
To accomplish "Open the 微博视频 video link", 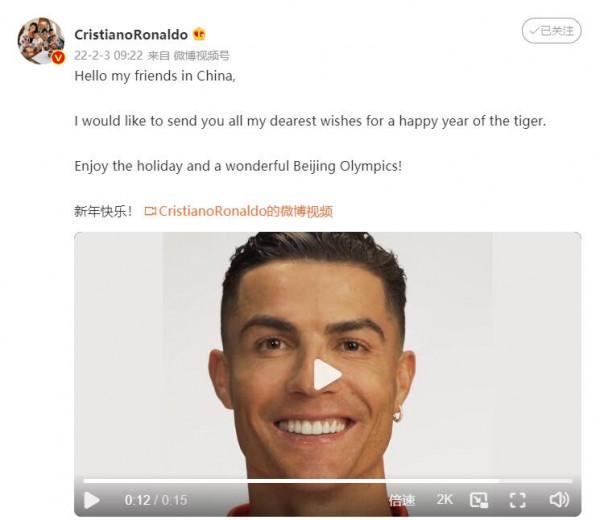I will [239, 211].
